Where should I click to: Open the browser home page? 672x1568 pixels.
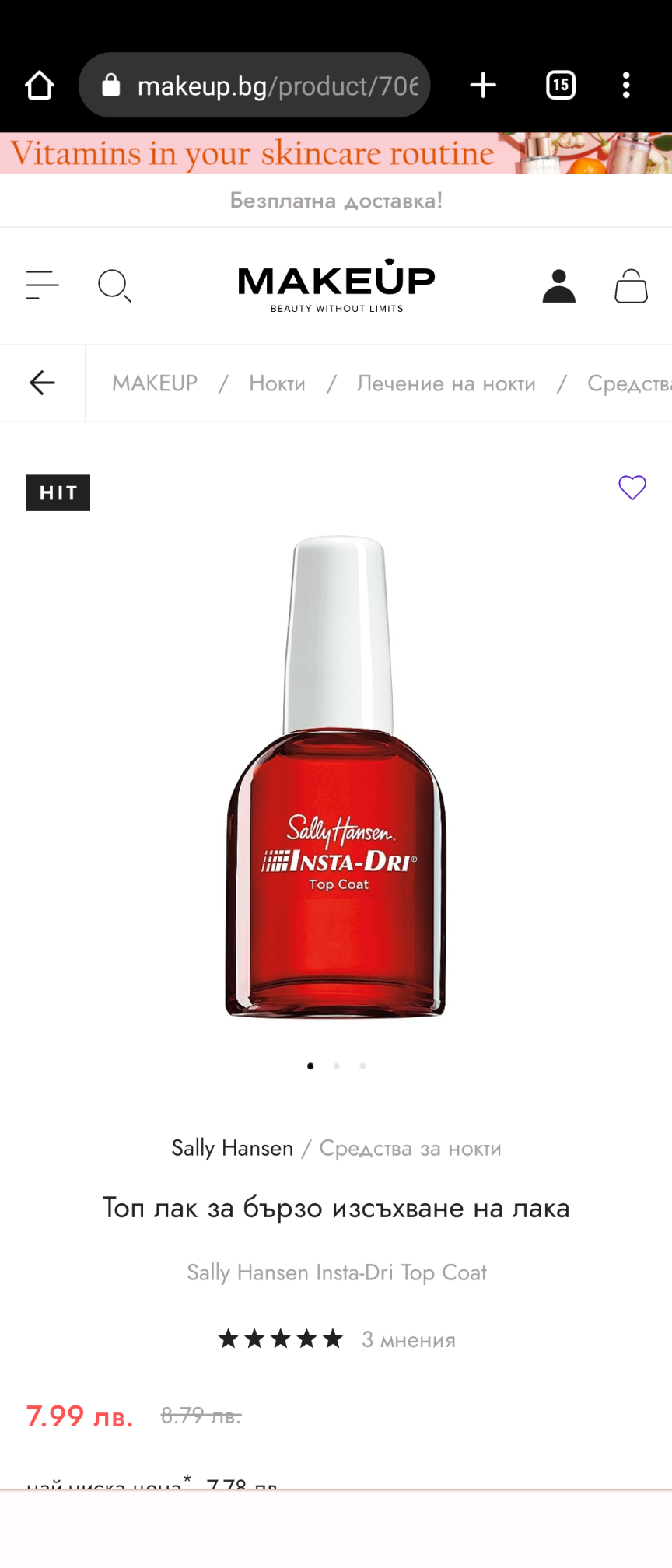pos(40,86)
